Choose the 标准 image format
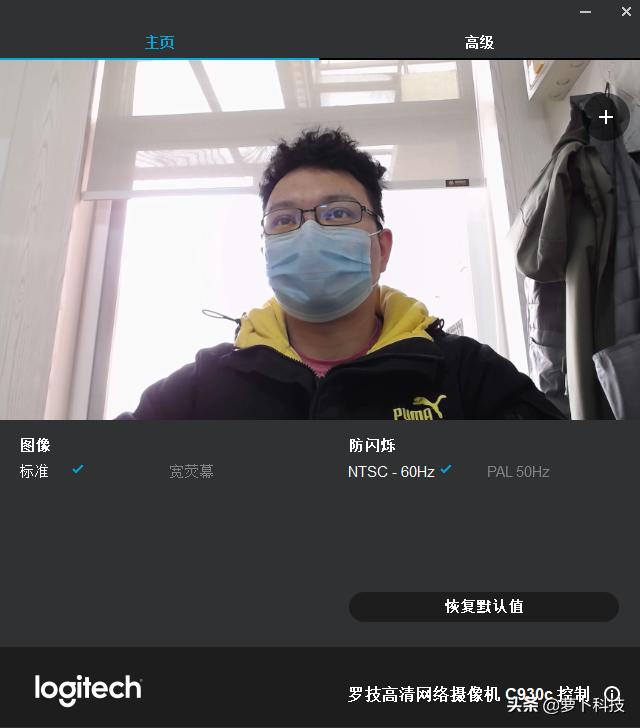Viewport: 640px width, 728px height. [x=35, y=471]
